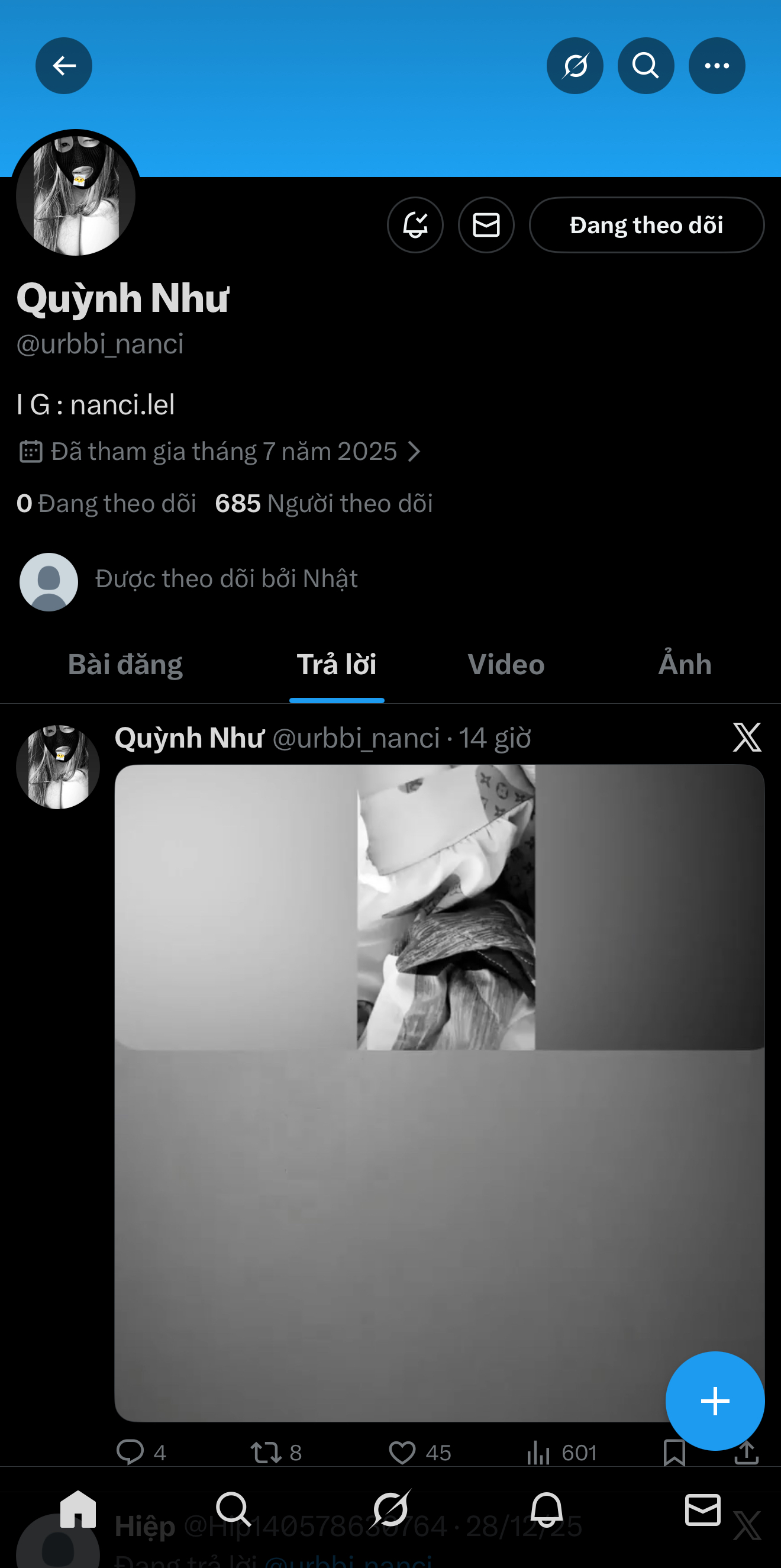The width and height of the screenshot is (781, 1568).
Task: Open the Home tab in bottom navigation
Action: (x=78, y=1509)
